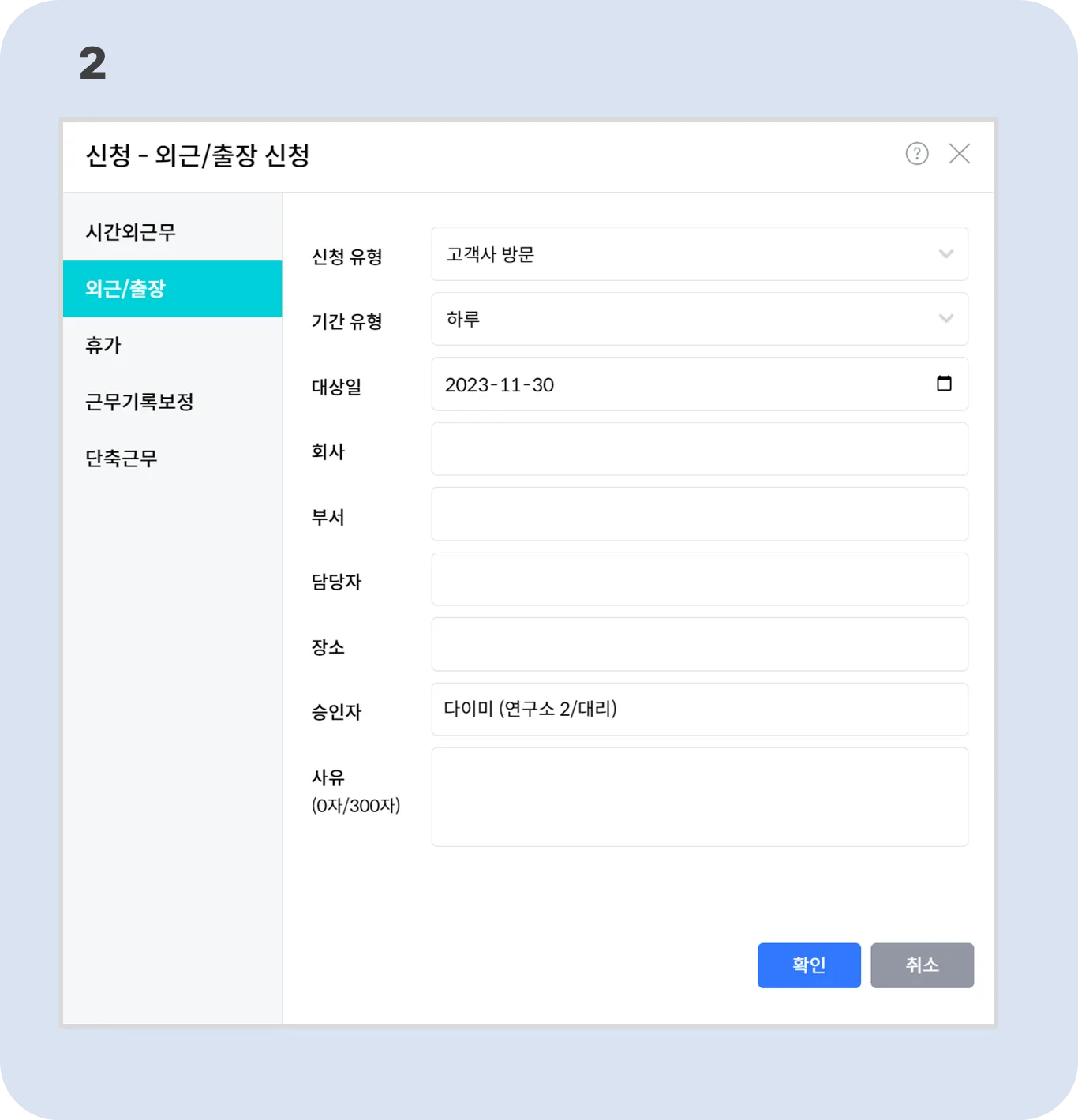Image resolution: width=1078 pixels, height=1120 pixels.
Task: Switch to the 시간외근무 tab
Action: coord(131,232)
